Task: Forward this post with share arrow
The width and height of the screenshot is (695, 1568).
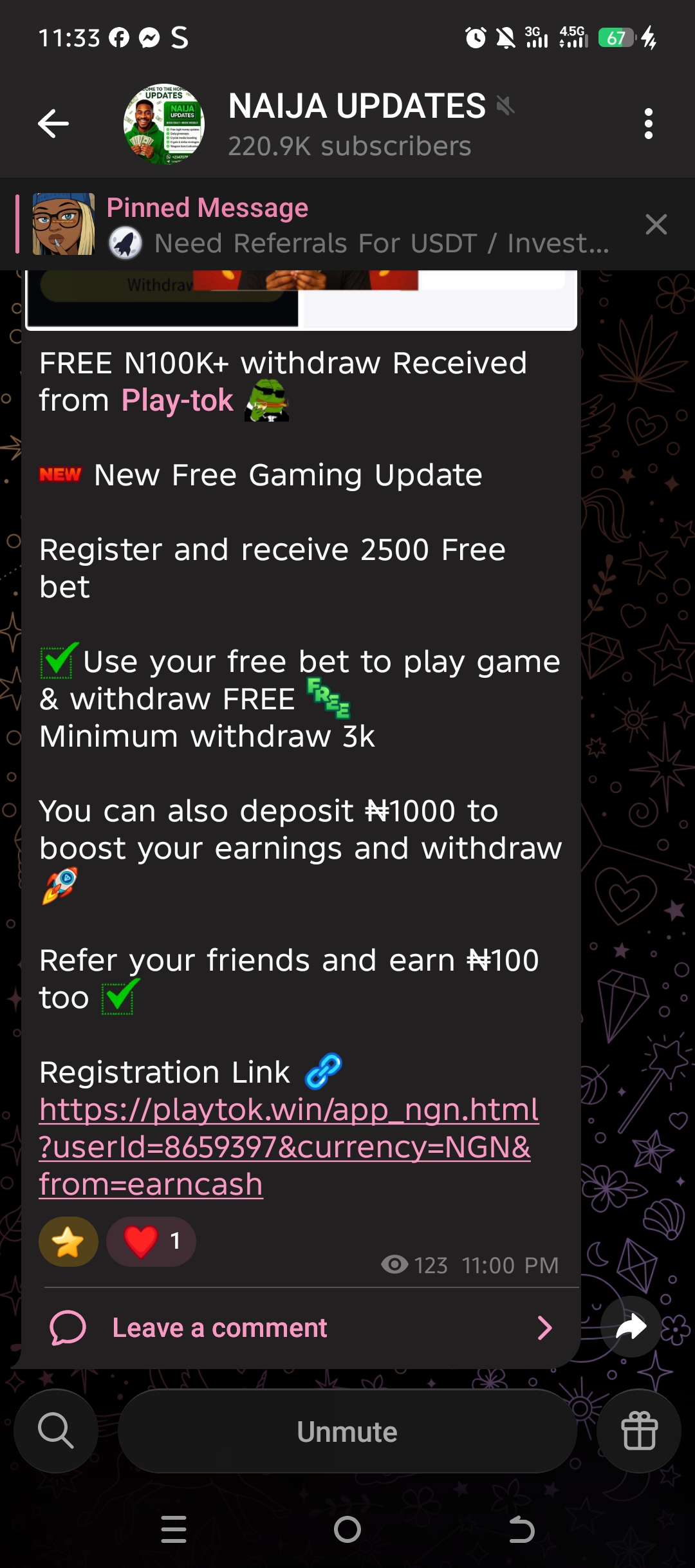Action: (x=631, y=1326)
